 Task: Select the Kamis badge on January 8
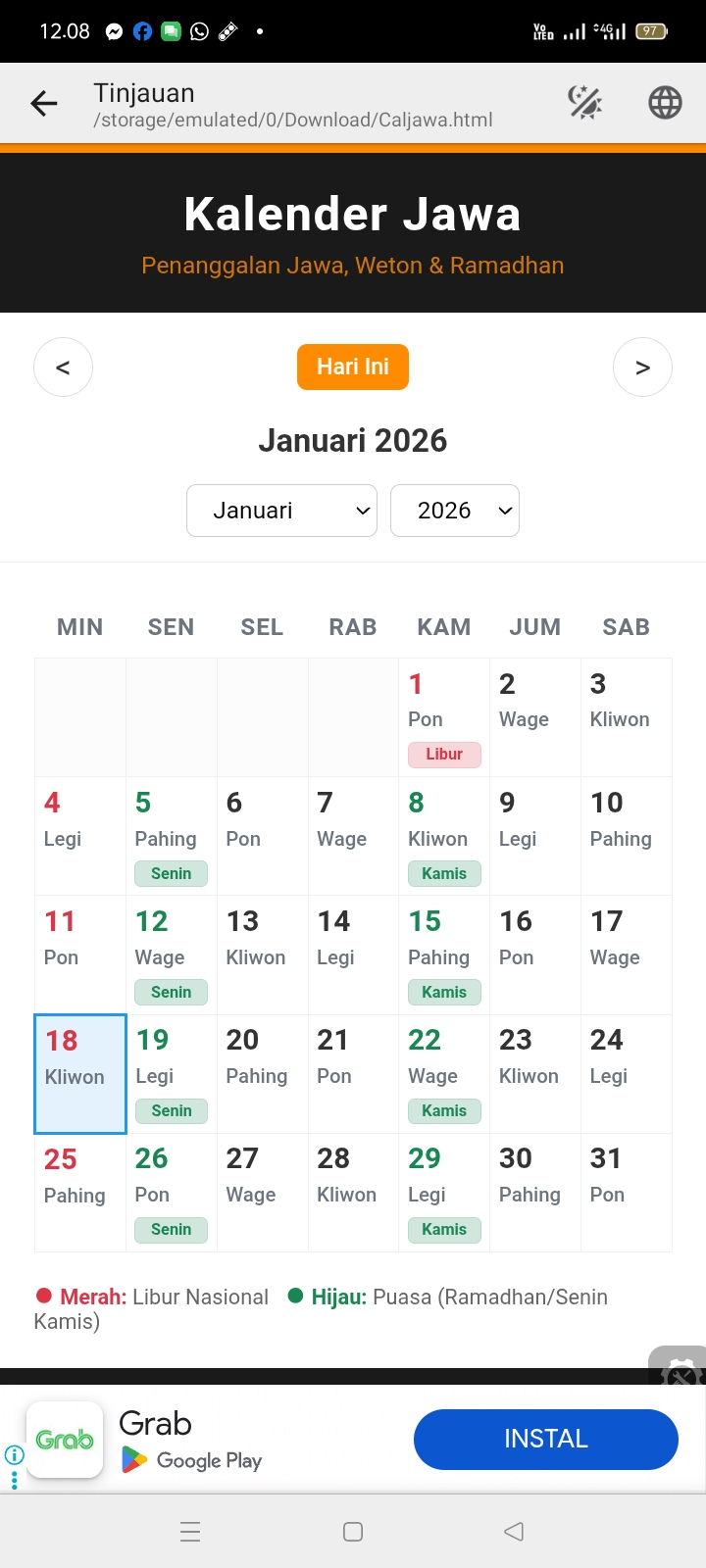pyautogui.click(x=444, y=873)
